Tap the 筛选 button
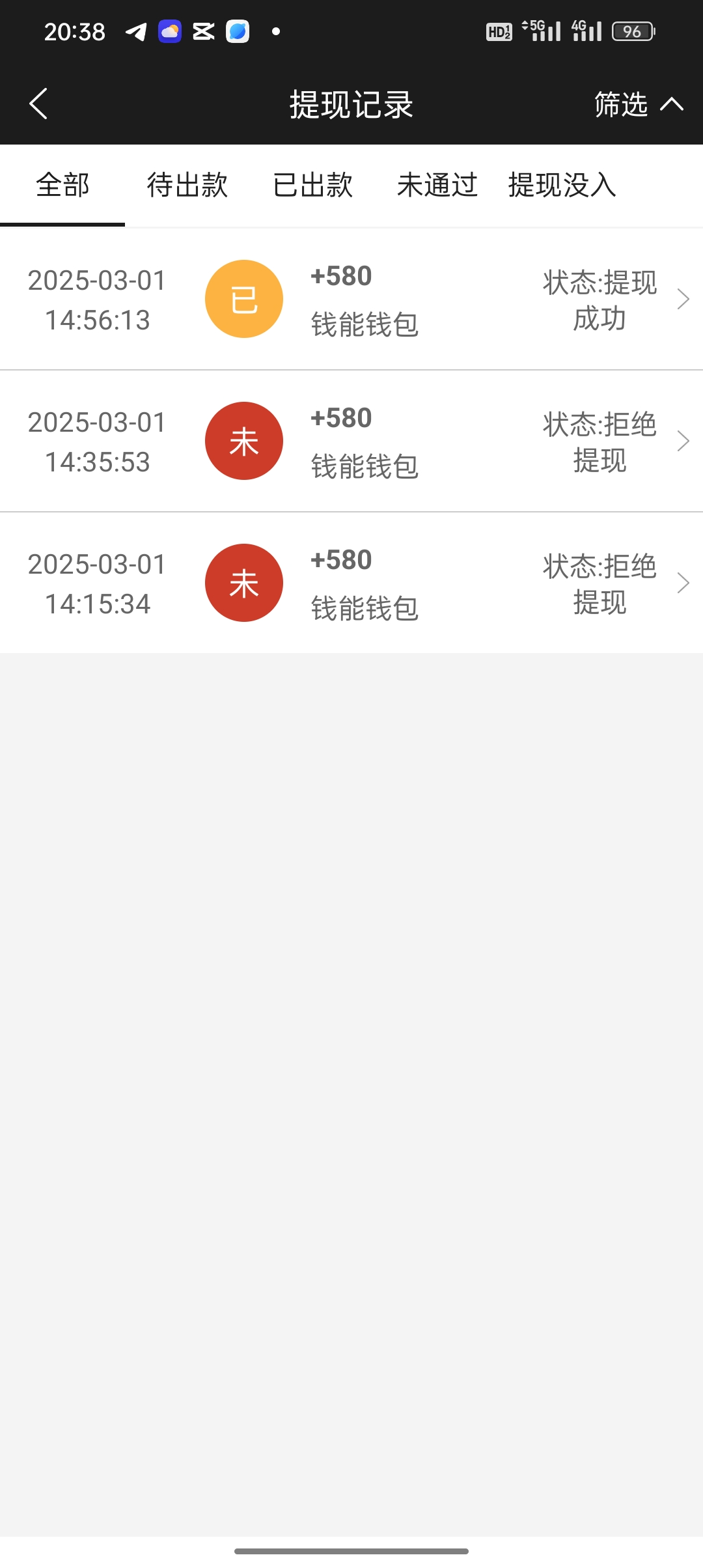Image resolution: width=703 pixels, height=1568 pixels. click(x=620, y=104)
